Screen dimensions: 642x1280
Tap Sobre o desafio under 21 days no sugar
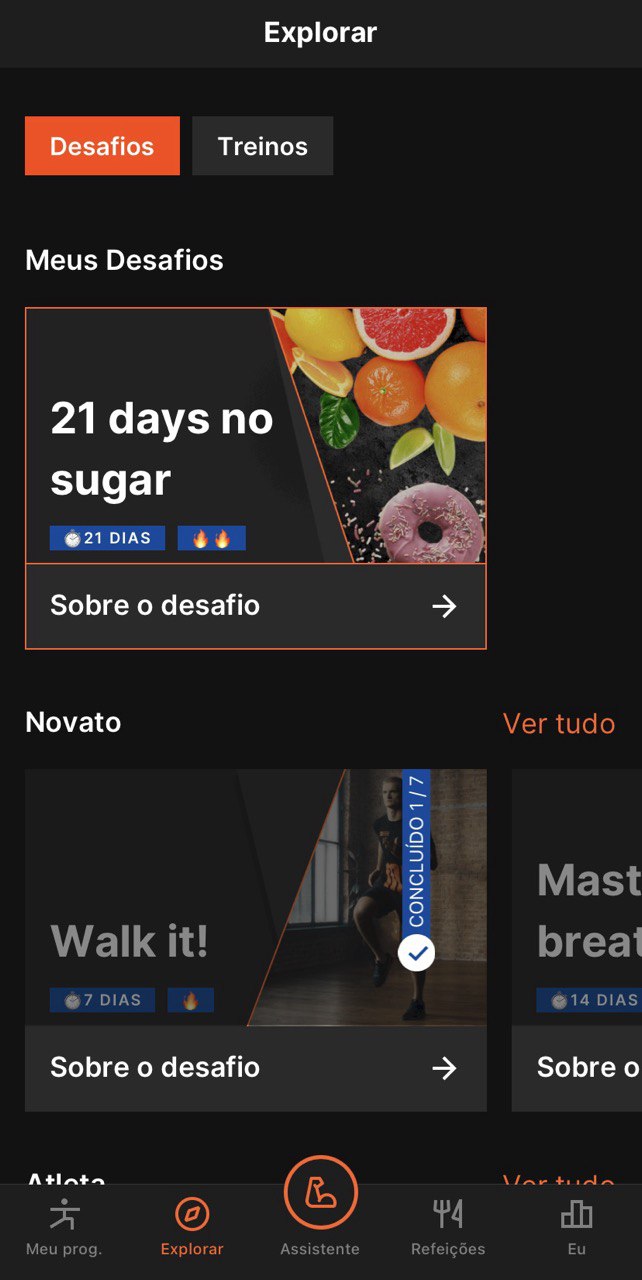point(255,606)
